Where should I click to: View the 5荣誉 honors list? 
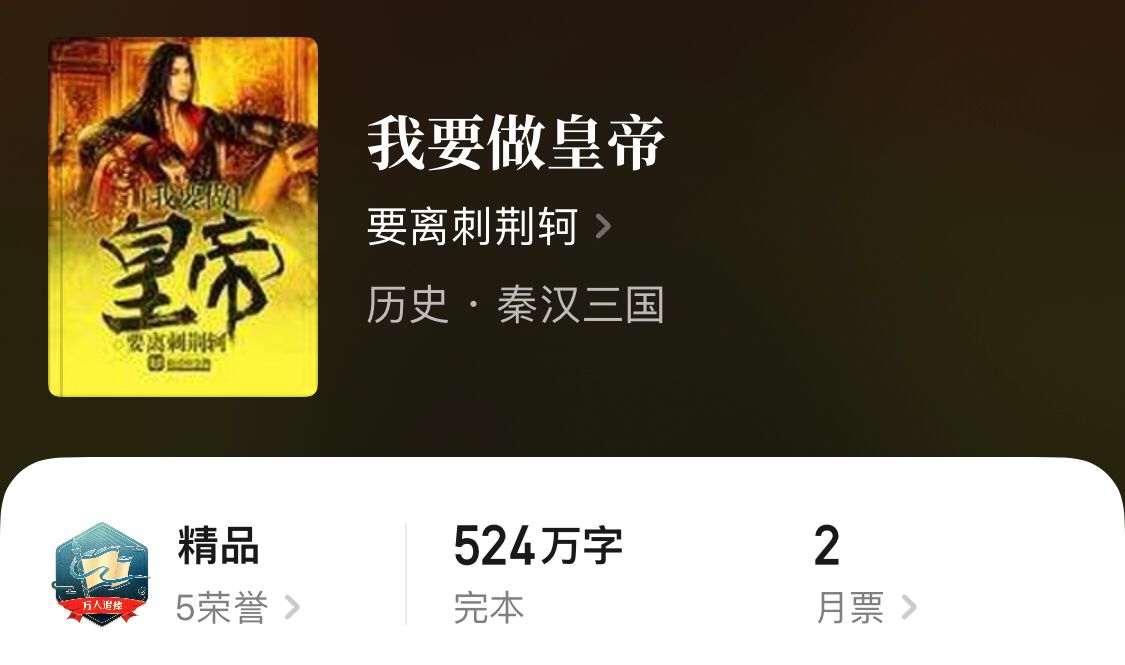pos(237,607)
